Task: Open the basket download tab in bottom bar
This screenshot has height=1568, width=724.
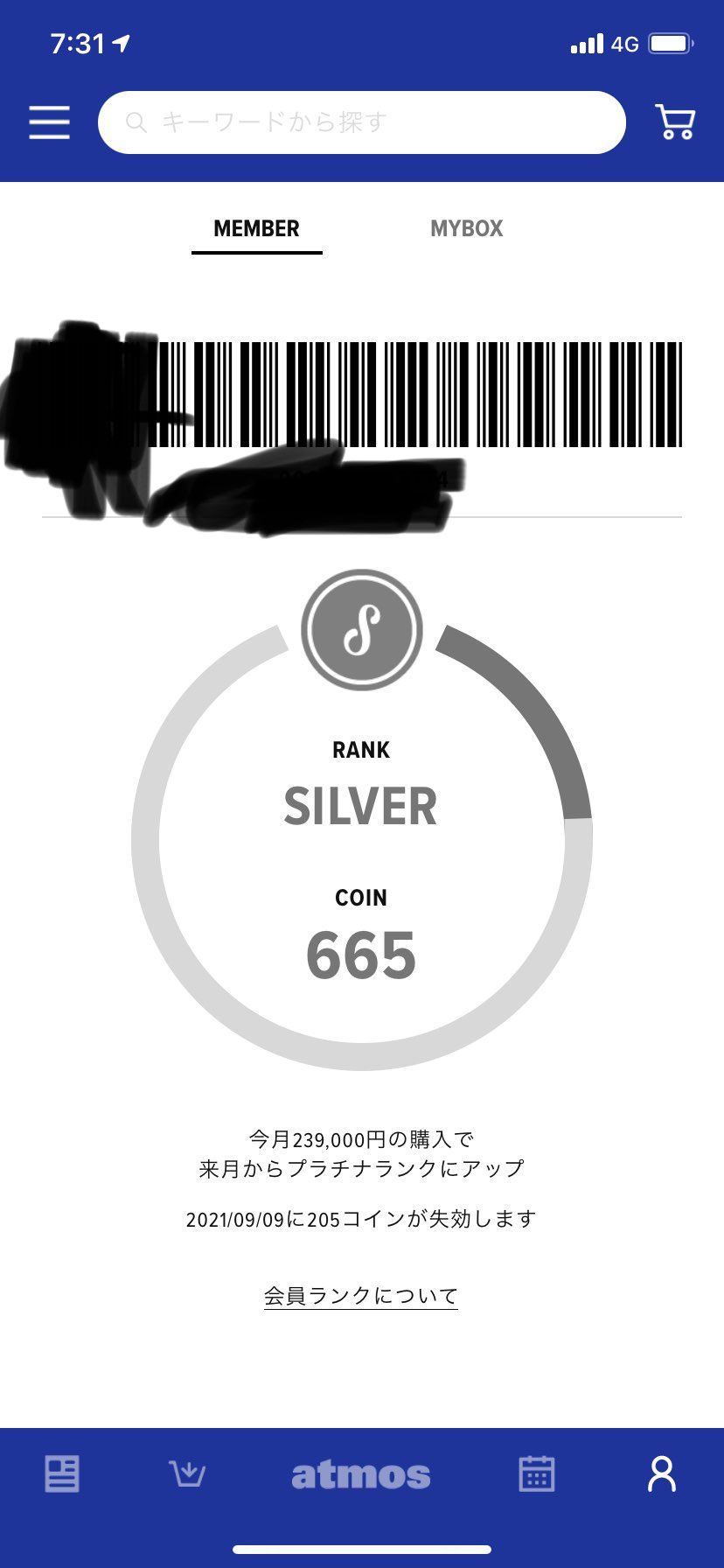Action: 186,1473
